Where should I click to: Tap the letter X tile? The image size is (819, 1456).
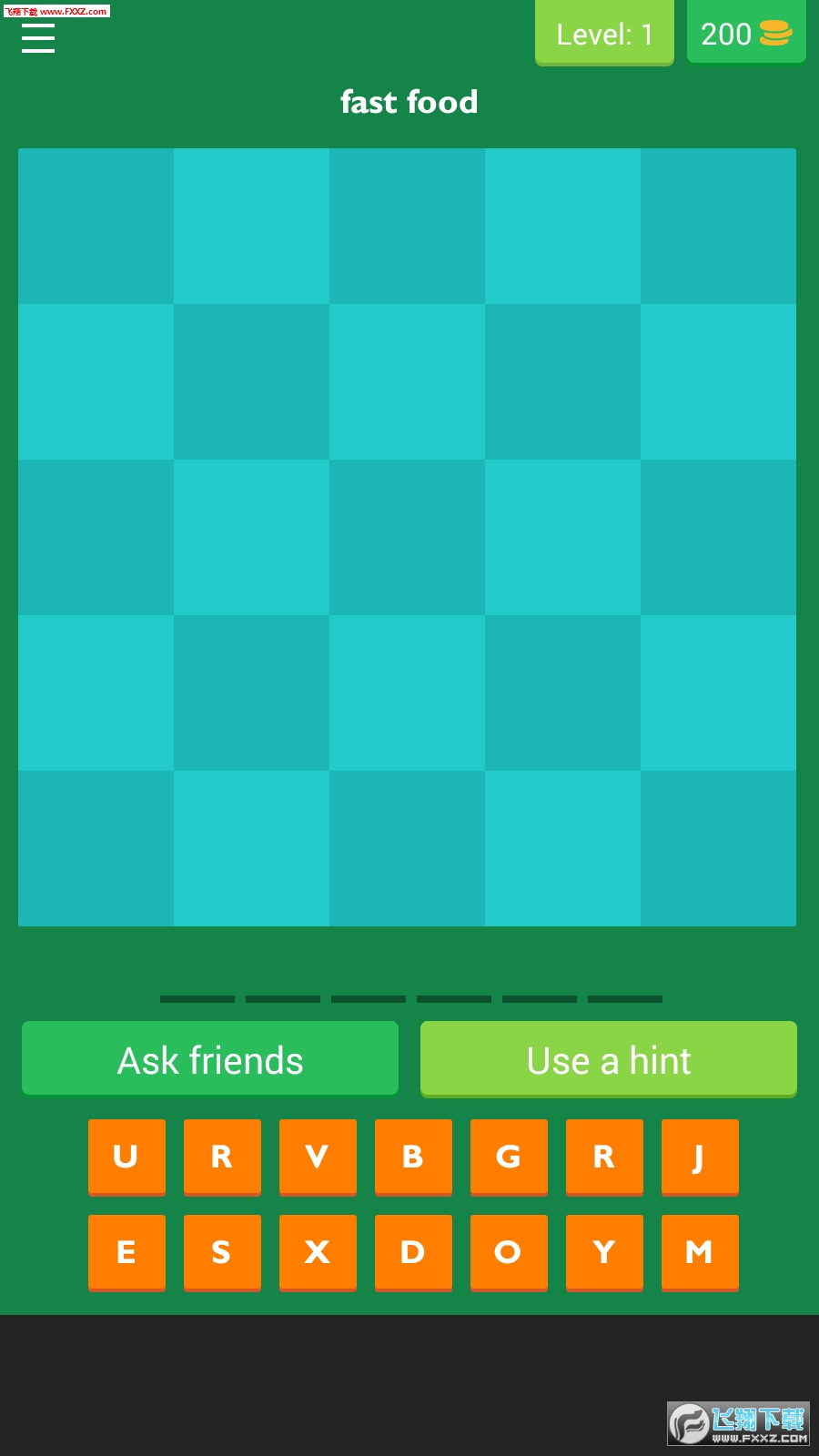click(318, 1251)
